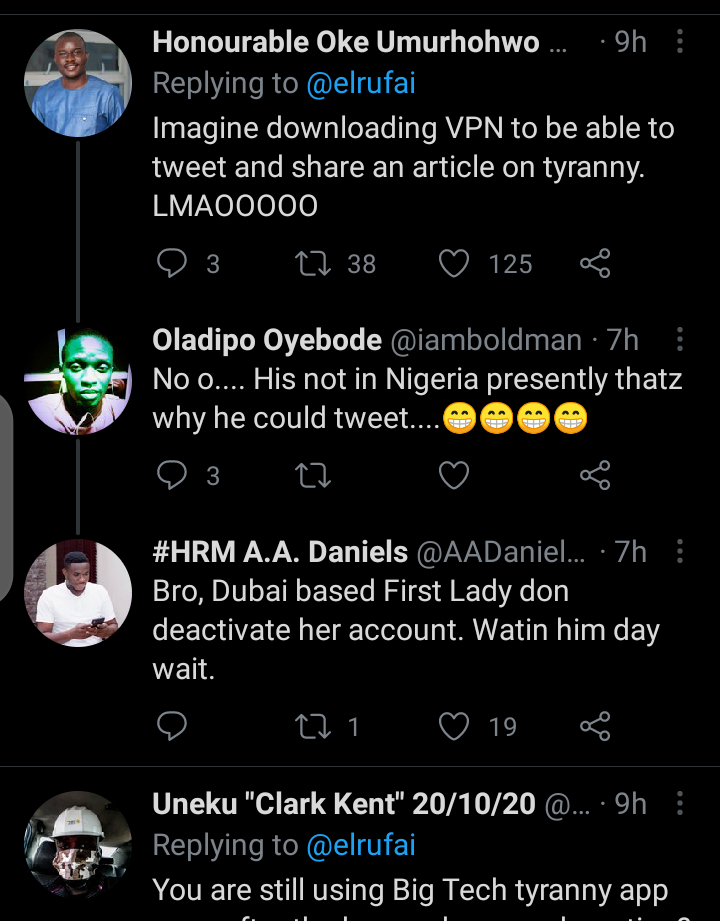
Task: Open overflow menu on Oladipo Oyebode's tweet
Action: click(680, 340)
